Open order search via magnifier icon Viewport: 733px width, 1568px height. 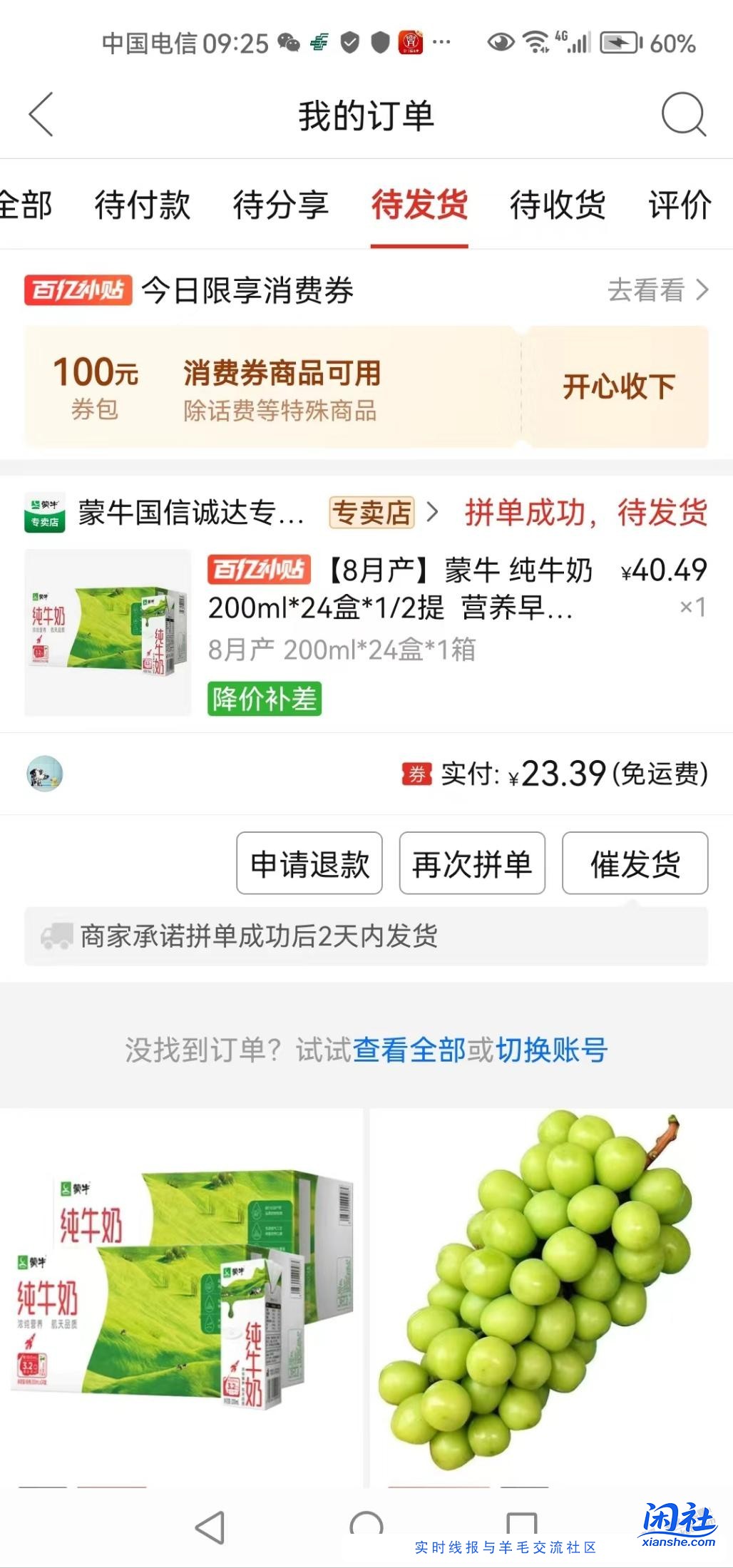pos(682,114)
